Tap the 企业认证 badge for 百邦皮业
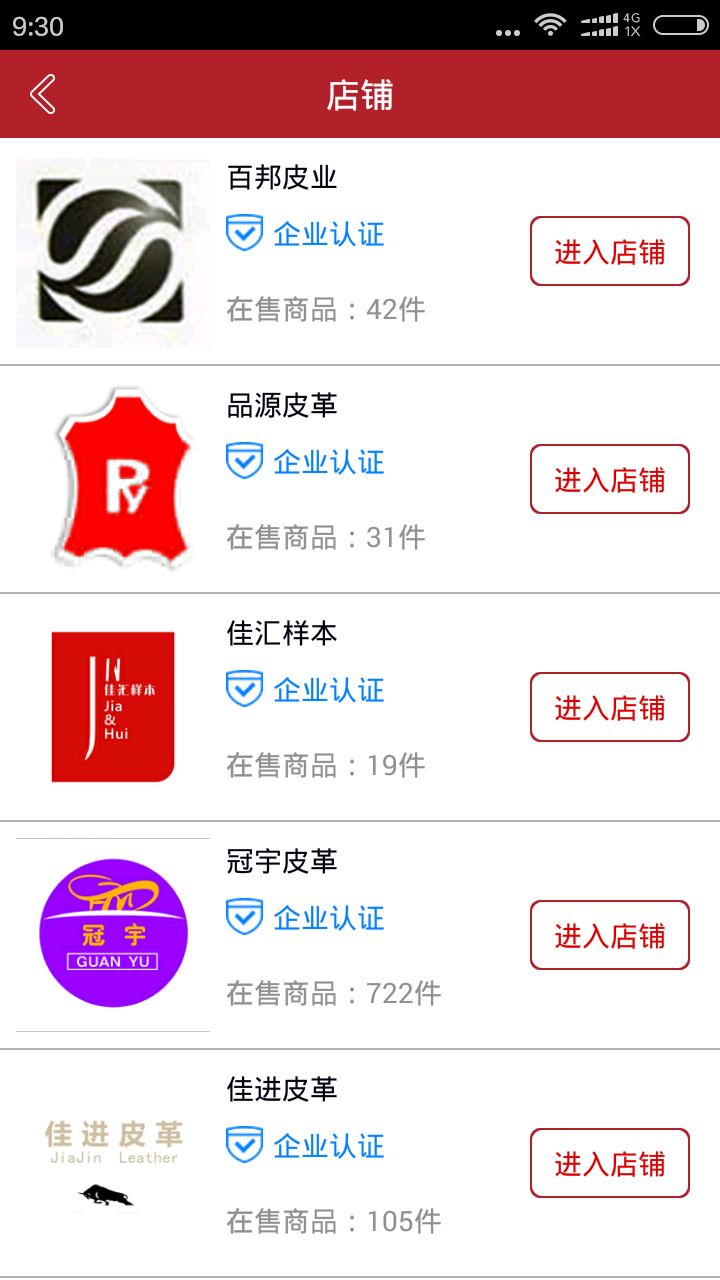 [305, 233]
